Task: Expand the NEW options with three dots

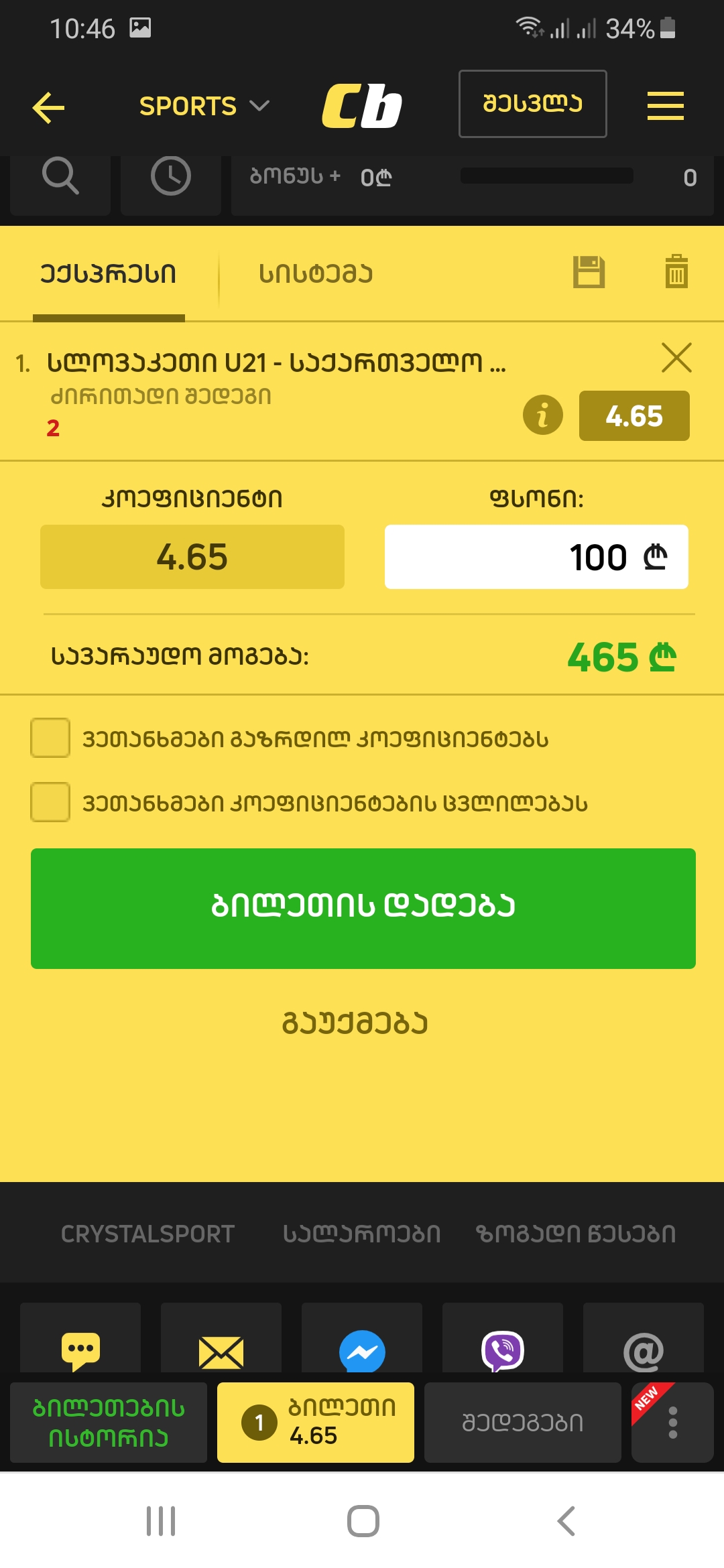Action: 673,1421
